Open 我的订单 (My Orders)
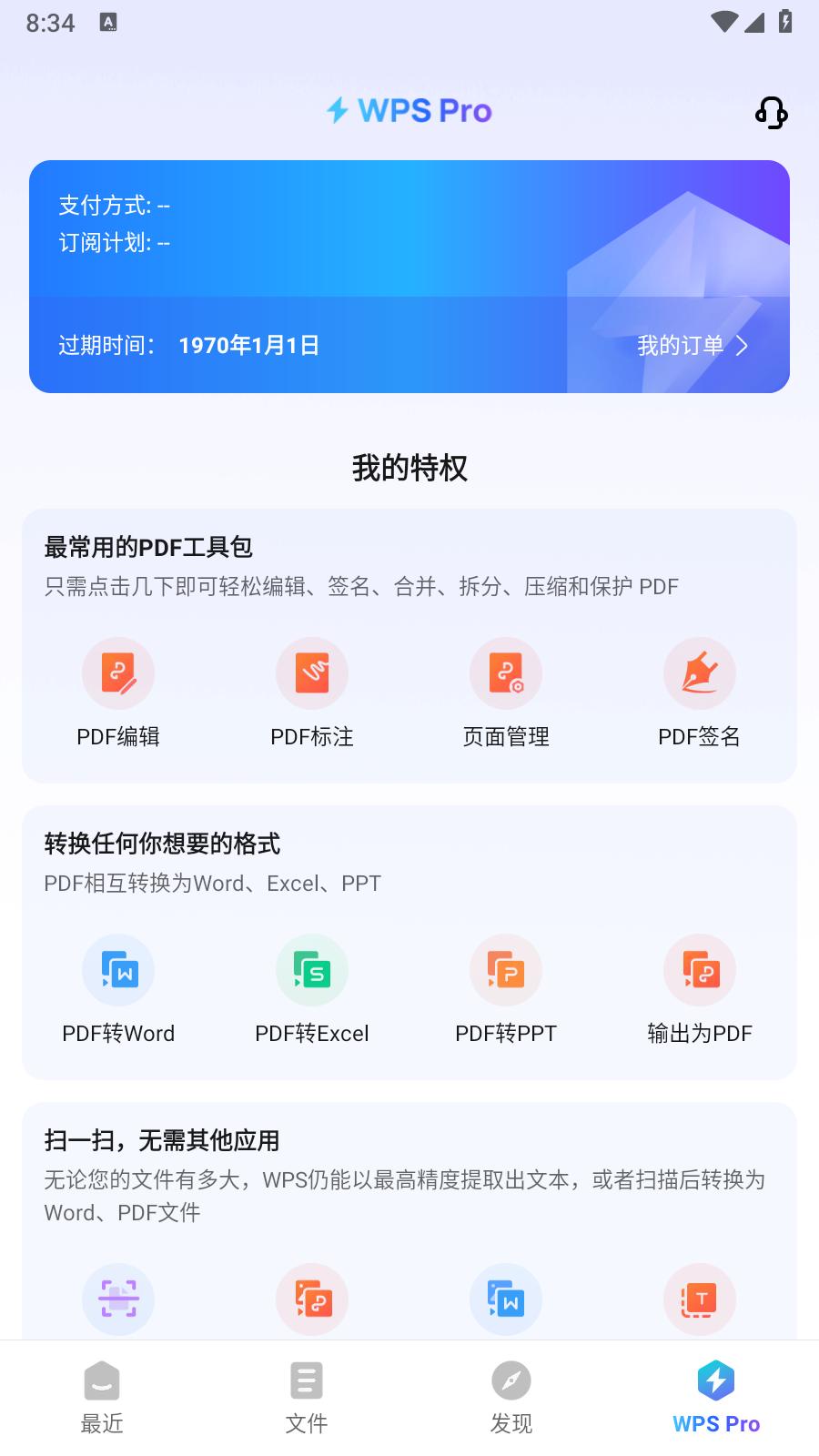819x1456 pixels. click(x=692, y=346)
